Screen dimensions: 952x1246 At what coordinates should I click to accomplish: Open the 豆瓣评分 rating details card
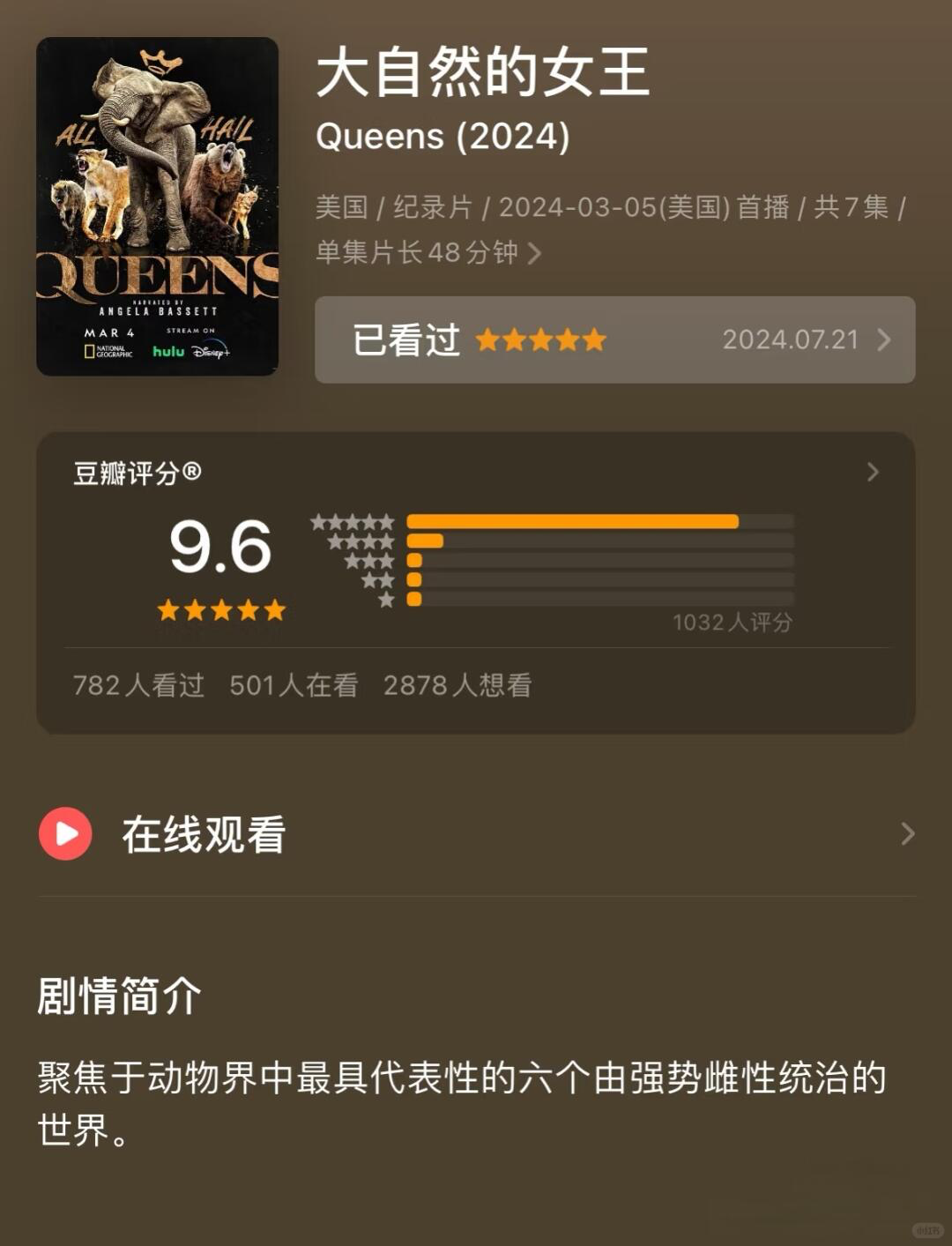[x=872, y=473]
